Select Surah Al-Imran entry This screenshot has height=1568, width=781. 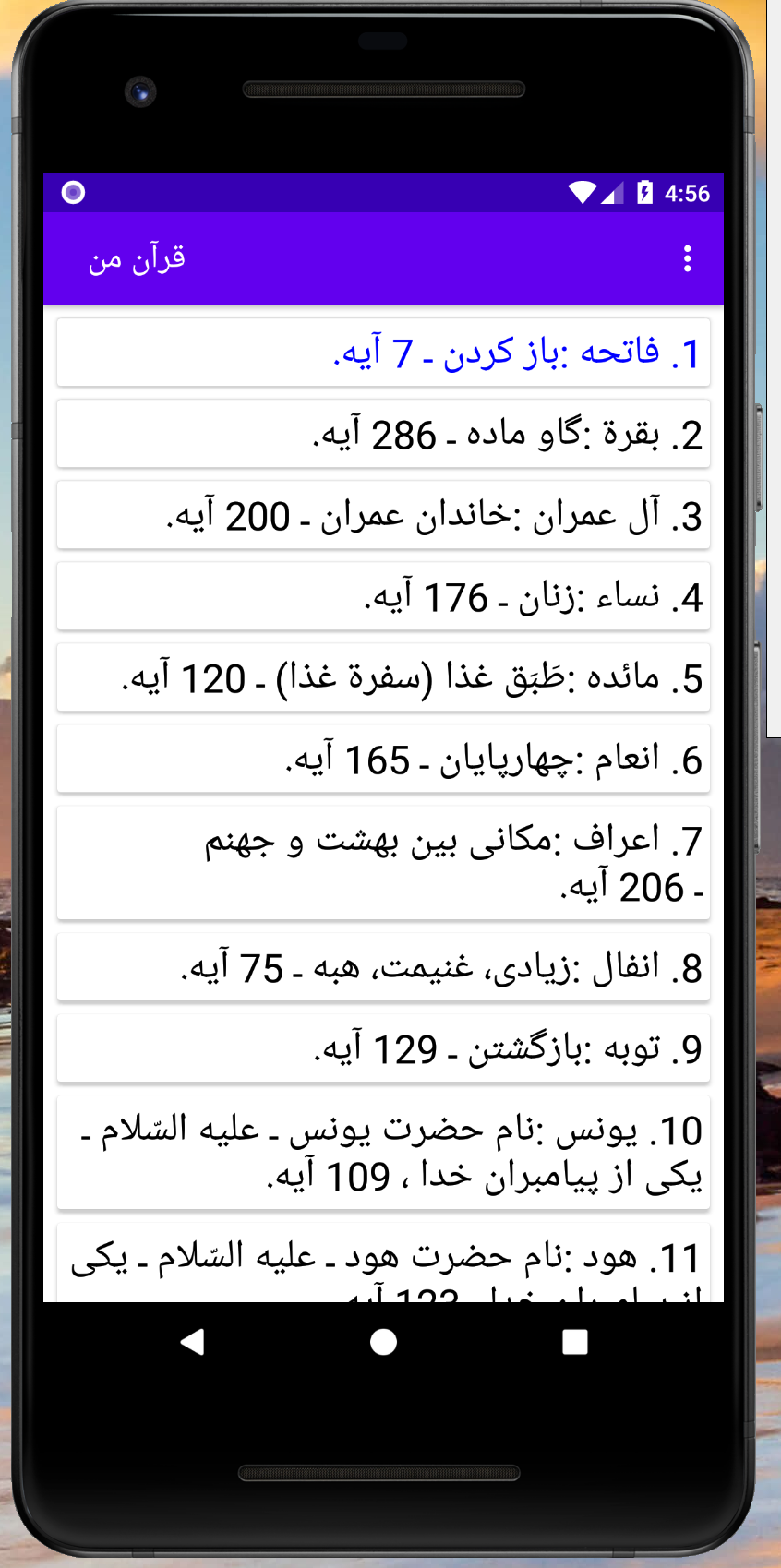(x=384, y=514)
